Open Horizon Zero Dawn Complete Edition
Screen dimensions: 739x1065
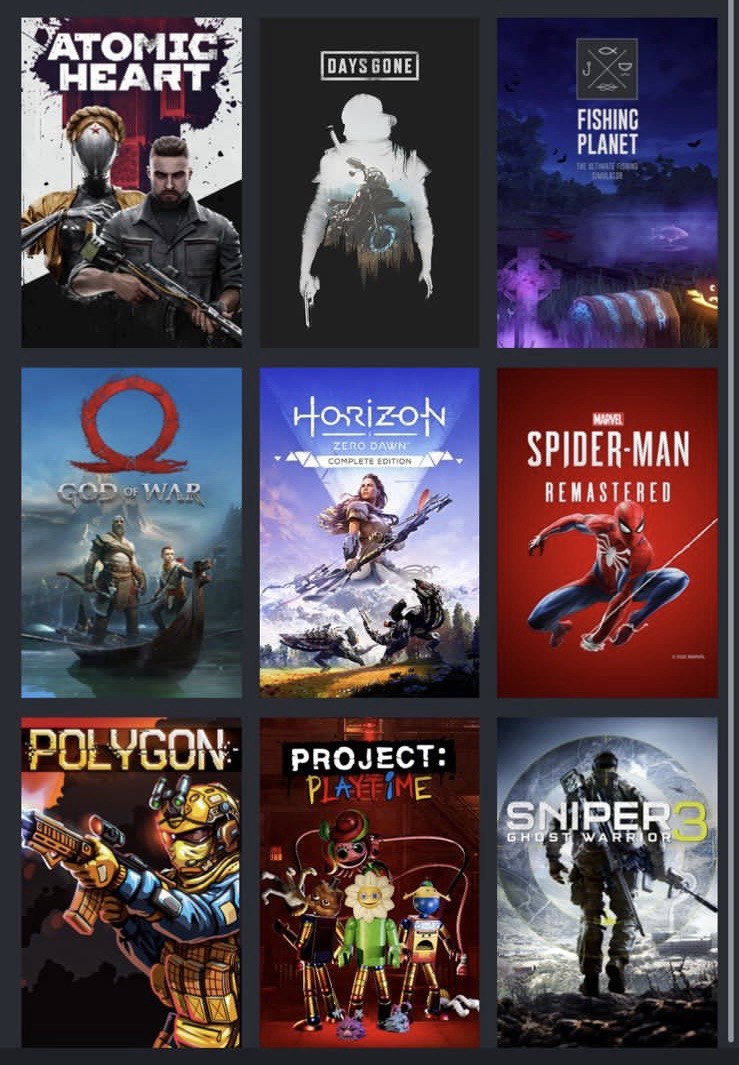(369, 532)
